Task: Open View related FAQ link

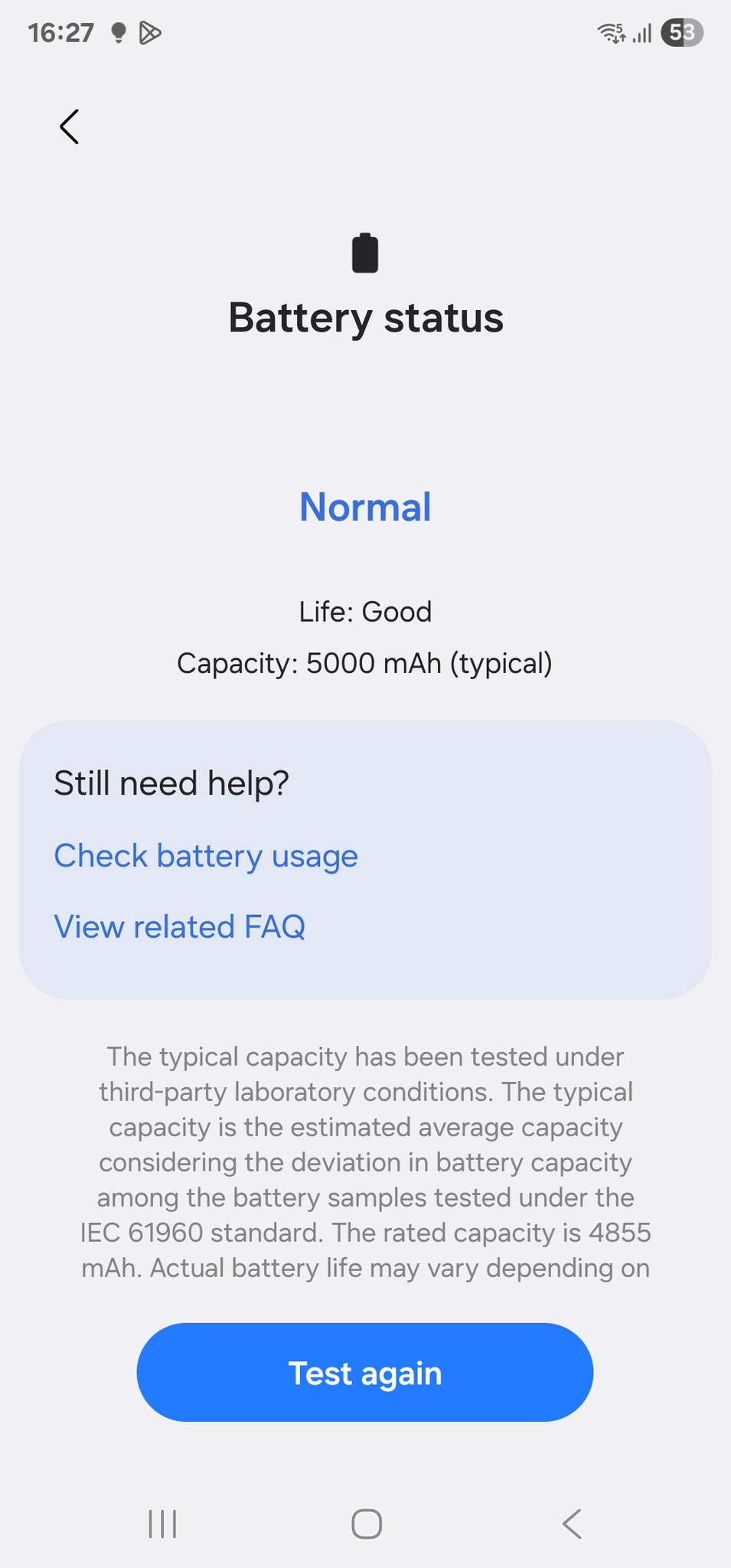Action: click(180, 926)
